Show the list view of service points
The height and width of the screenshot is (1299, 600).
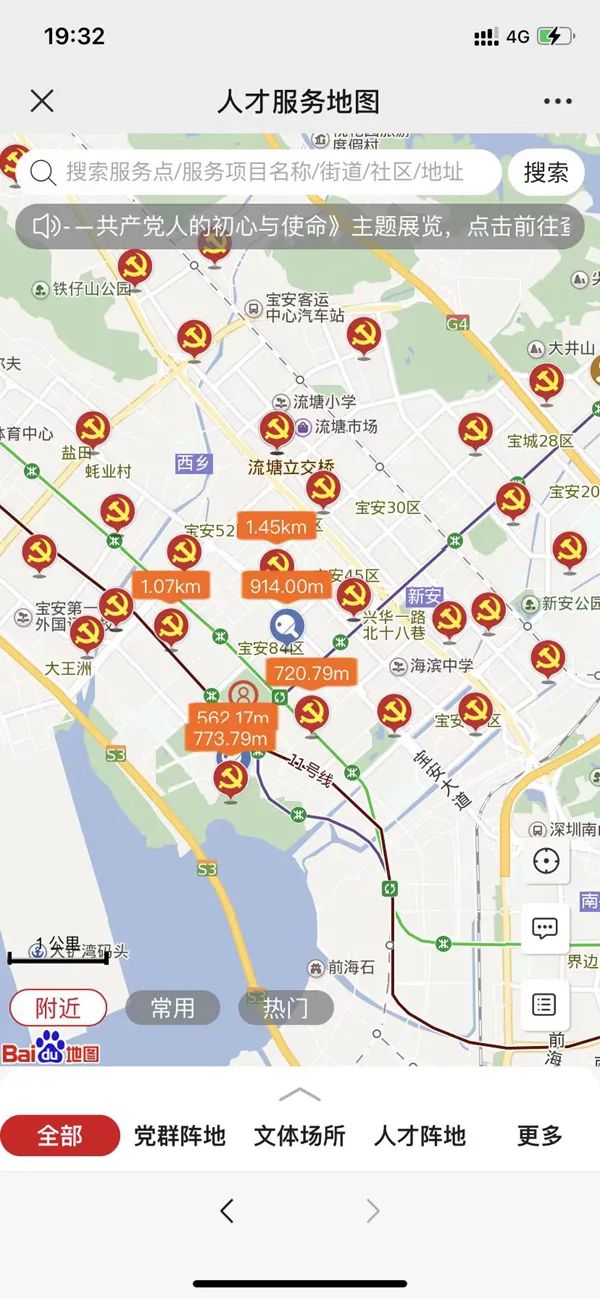(545, 1003)
